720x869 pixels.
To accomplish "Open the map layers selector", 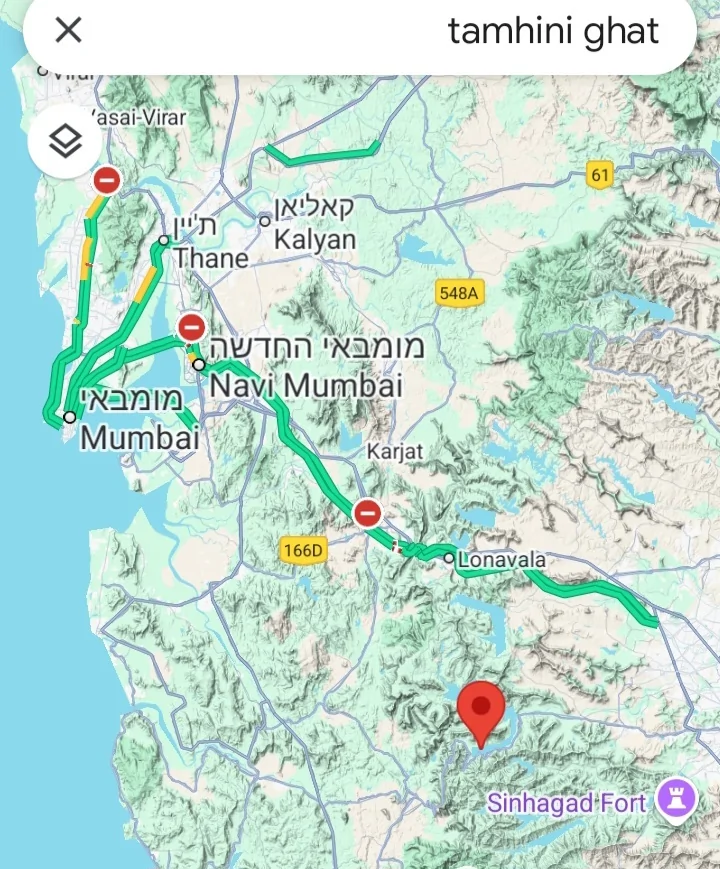I will (x=66, y=143).
